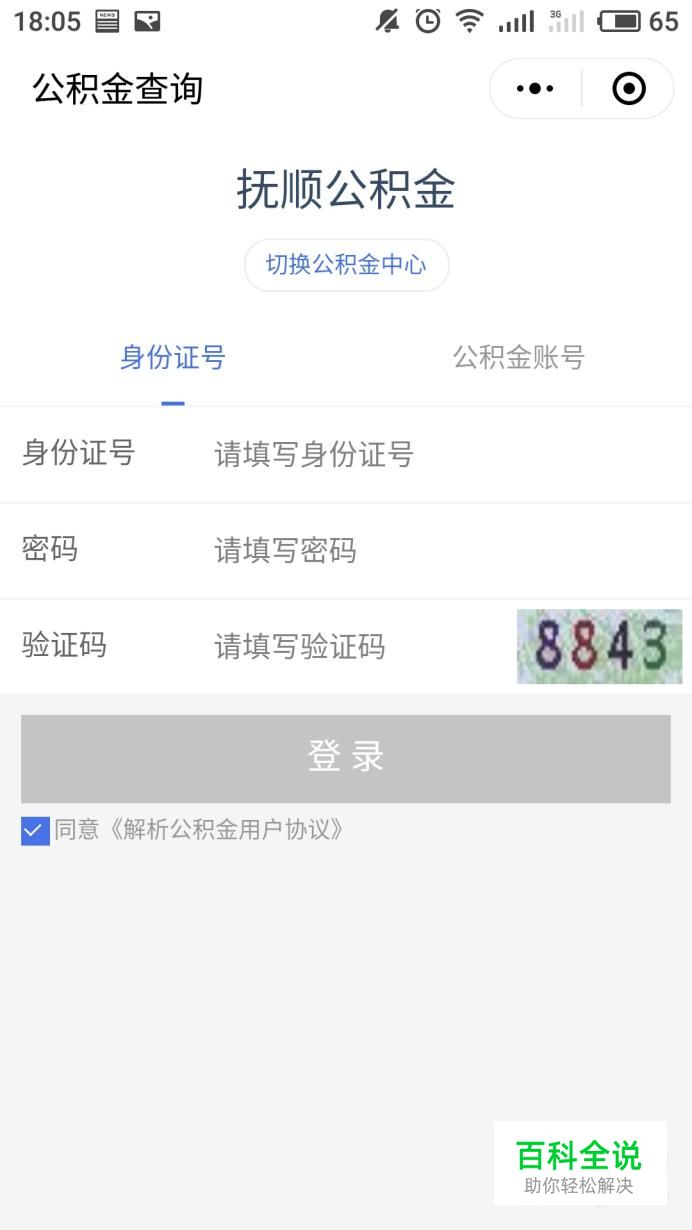This screenshot has width=692, height=1230.
Task: Refresh the captcha image 8843
Action: [599, 646]
